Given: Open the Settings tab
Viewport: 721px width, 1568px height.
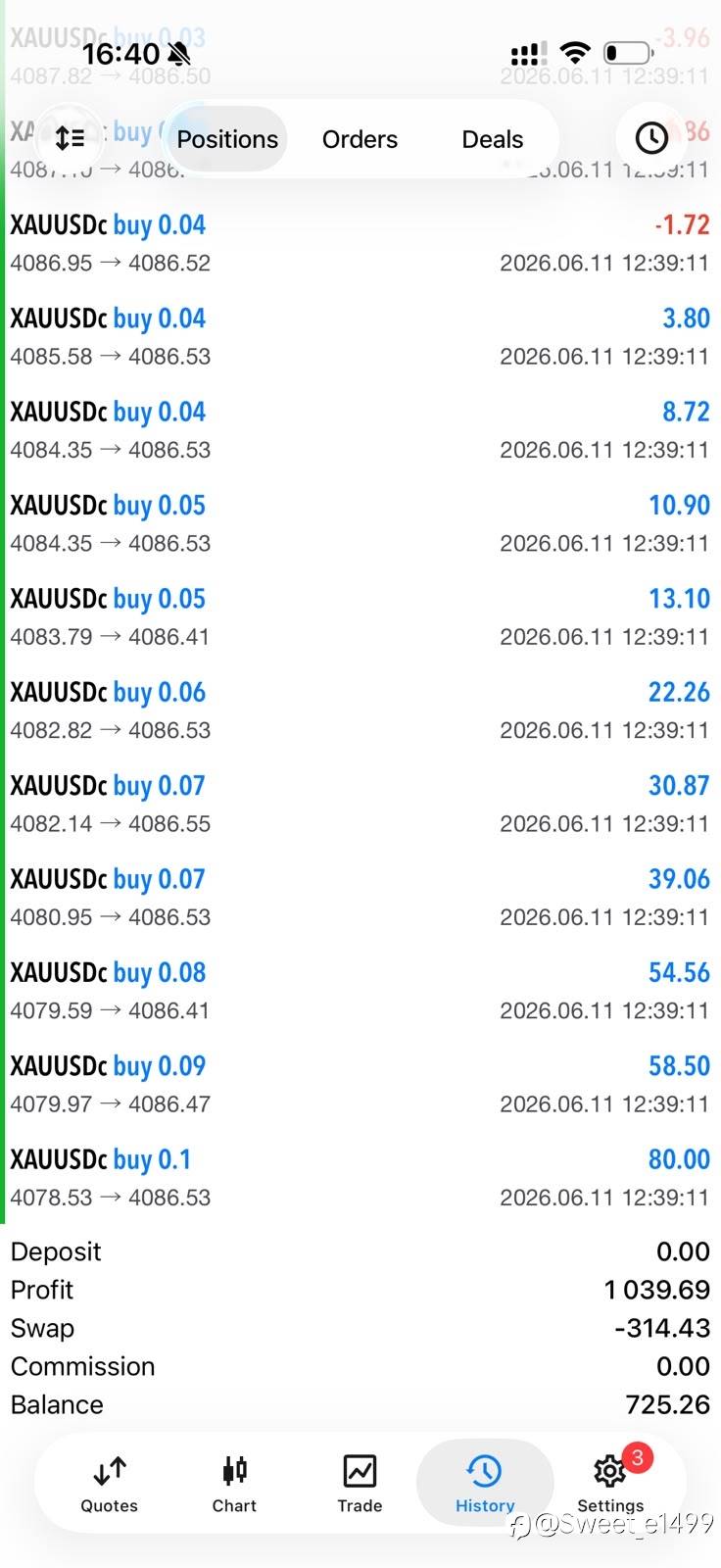Looking at the screenshot, I should (x=610, y=1484).
